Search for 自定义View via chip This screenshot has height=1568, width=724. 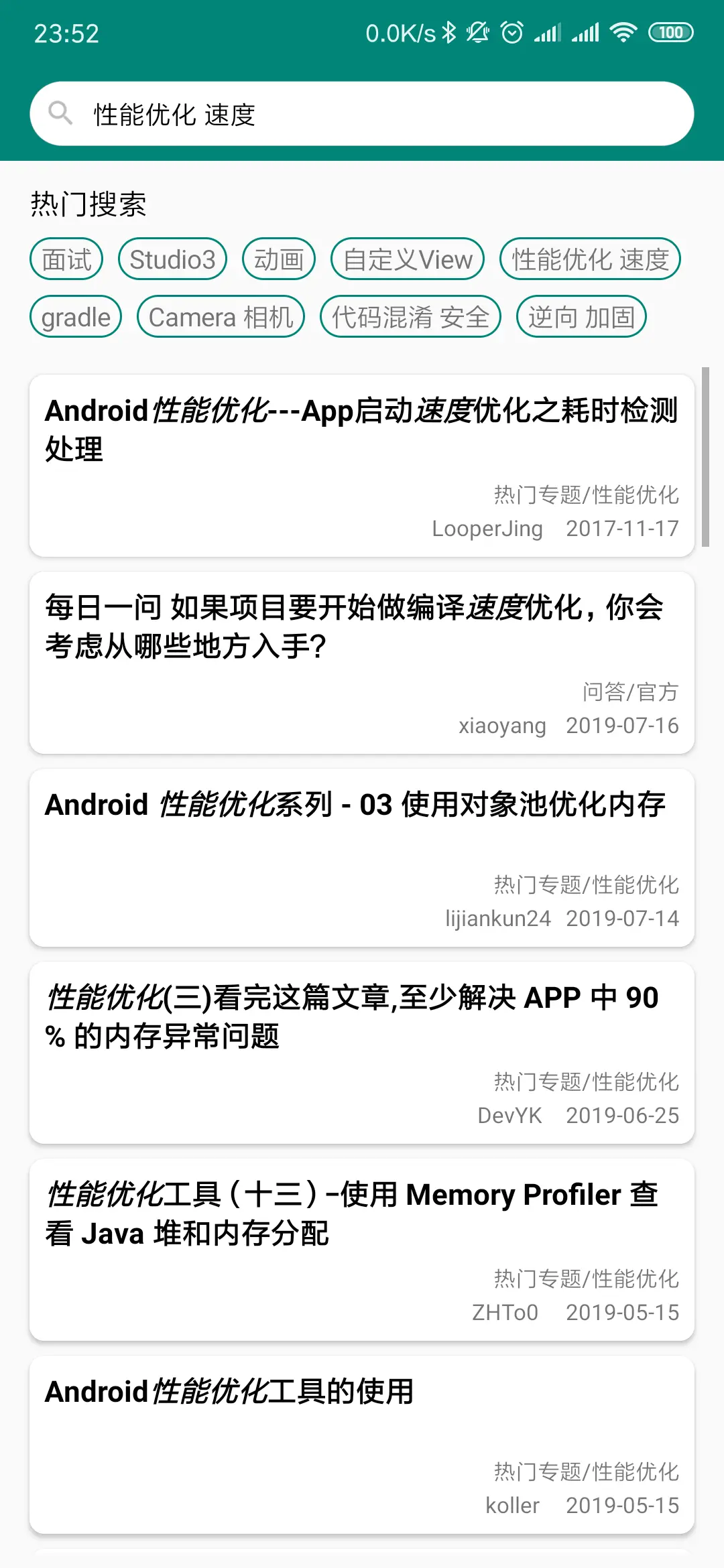pos(408,259)
